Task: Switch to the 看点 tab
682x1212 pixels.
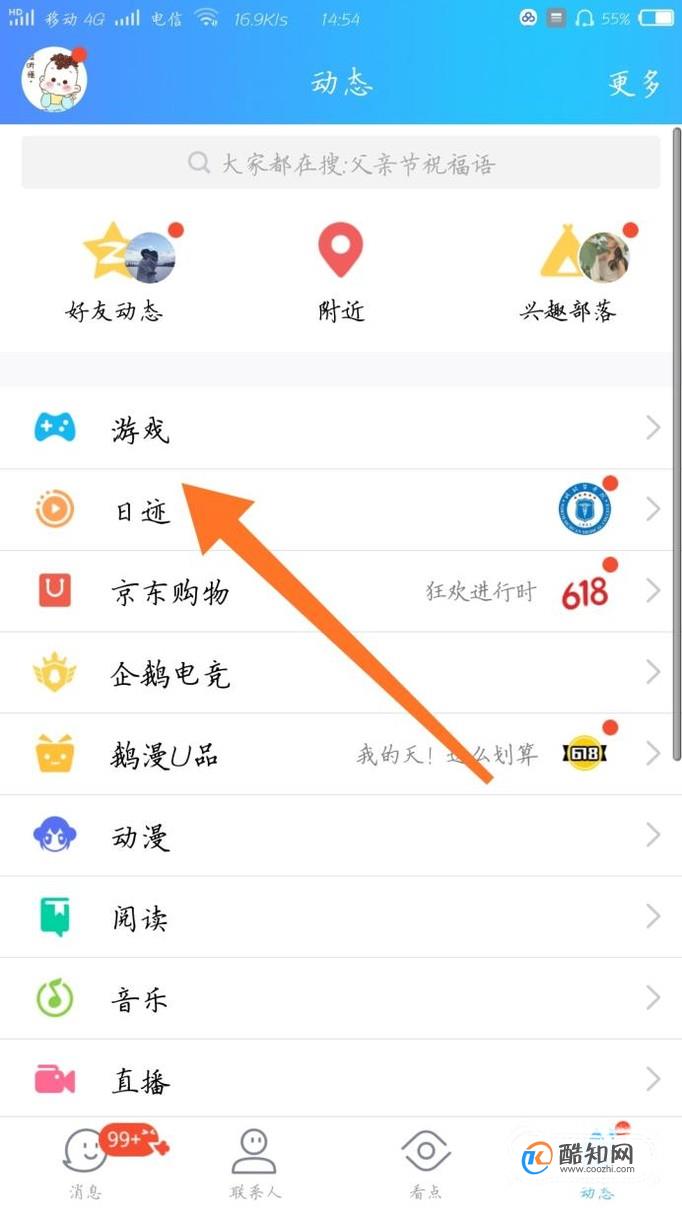Action: click(426, 1162)
